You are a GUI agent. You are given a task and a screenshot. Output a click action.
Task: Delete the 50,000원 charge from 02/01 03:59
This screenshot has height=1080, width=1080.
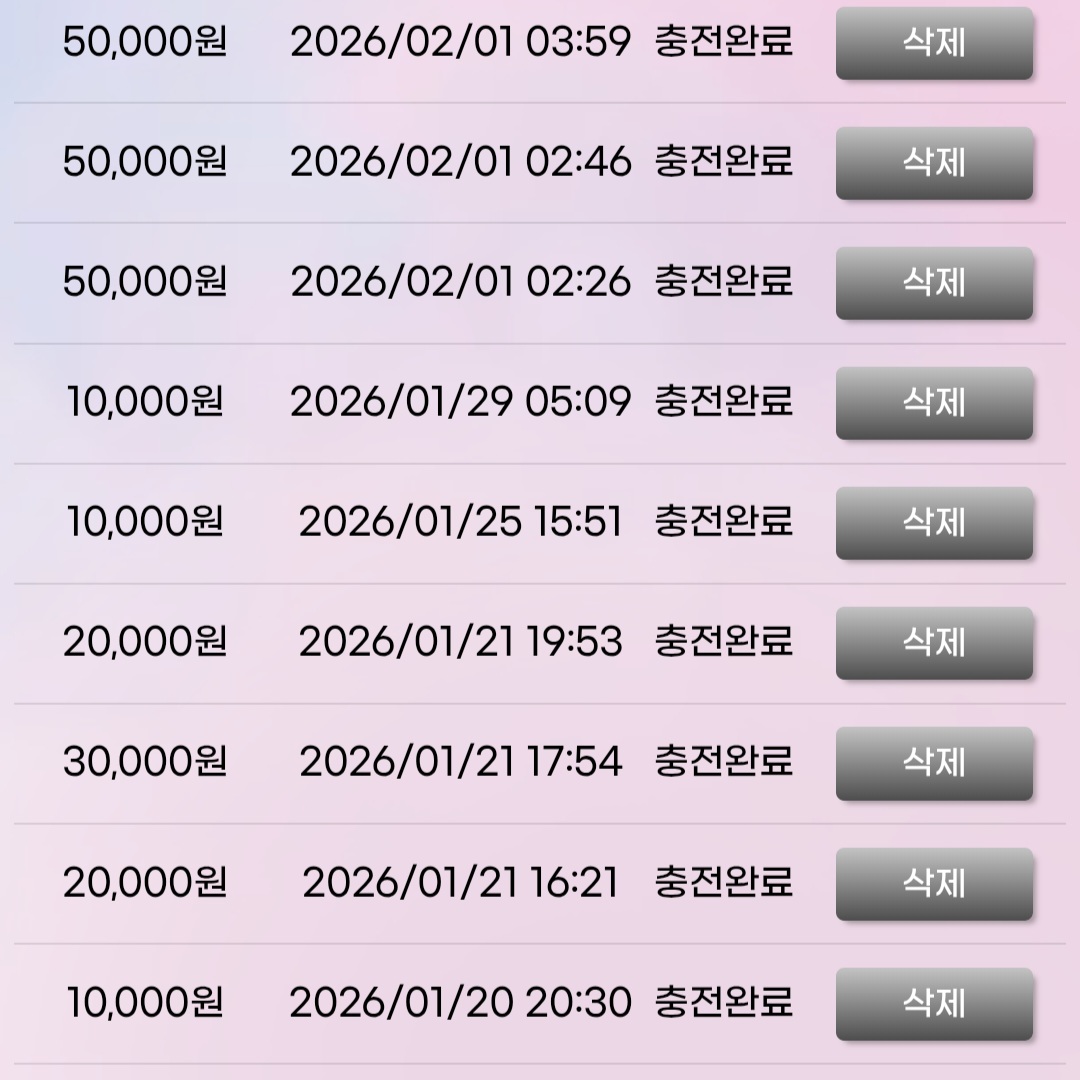934,43
